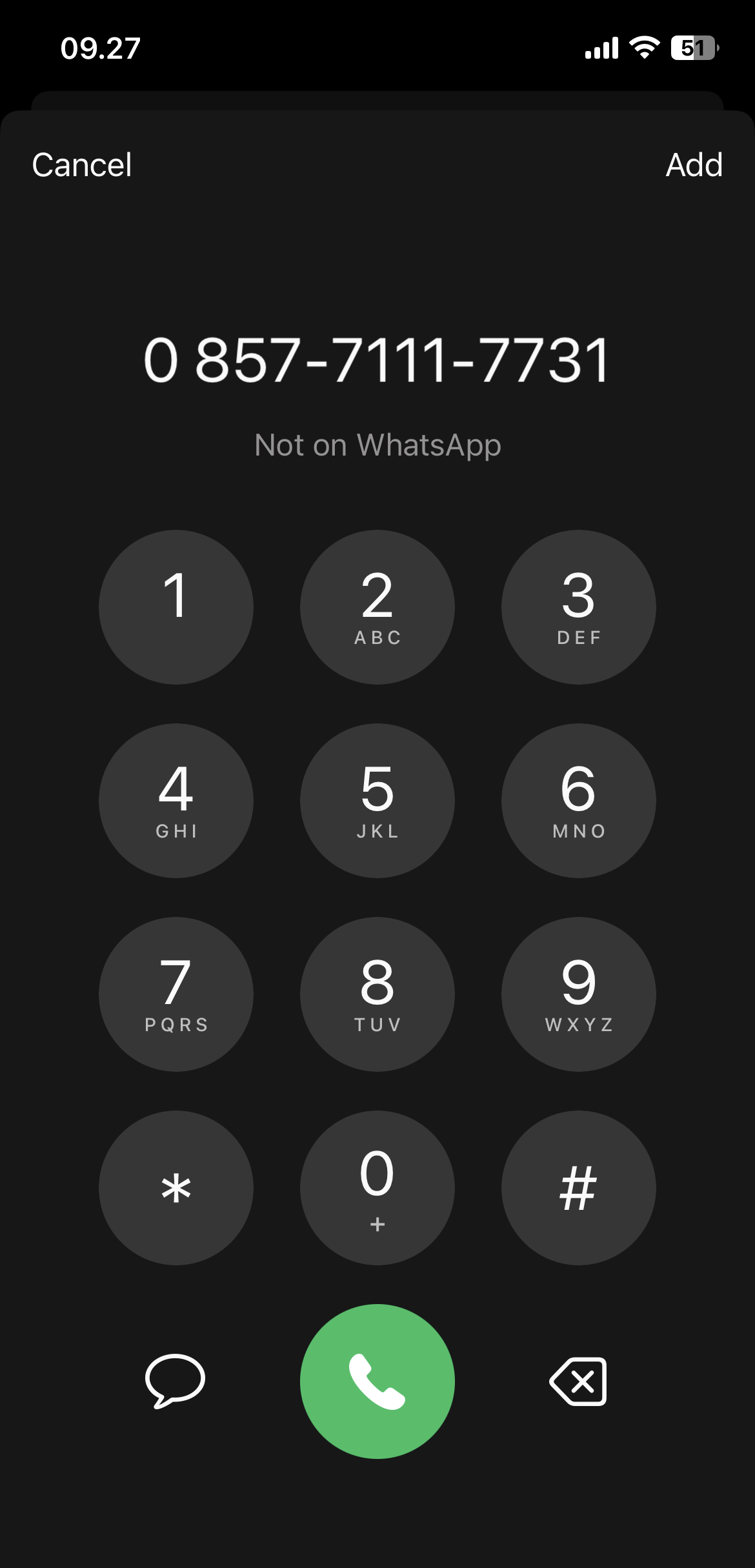Tap the 7 PQRS key
The width and height of the screenshot is (755, 1568).
point(176,994)
